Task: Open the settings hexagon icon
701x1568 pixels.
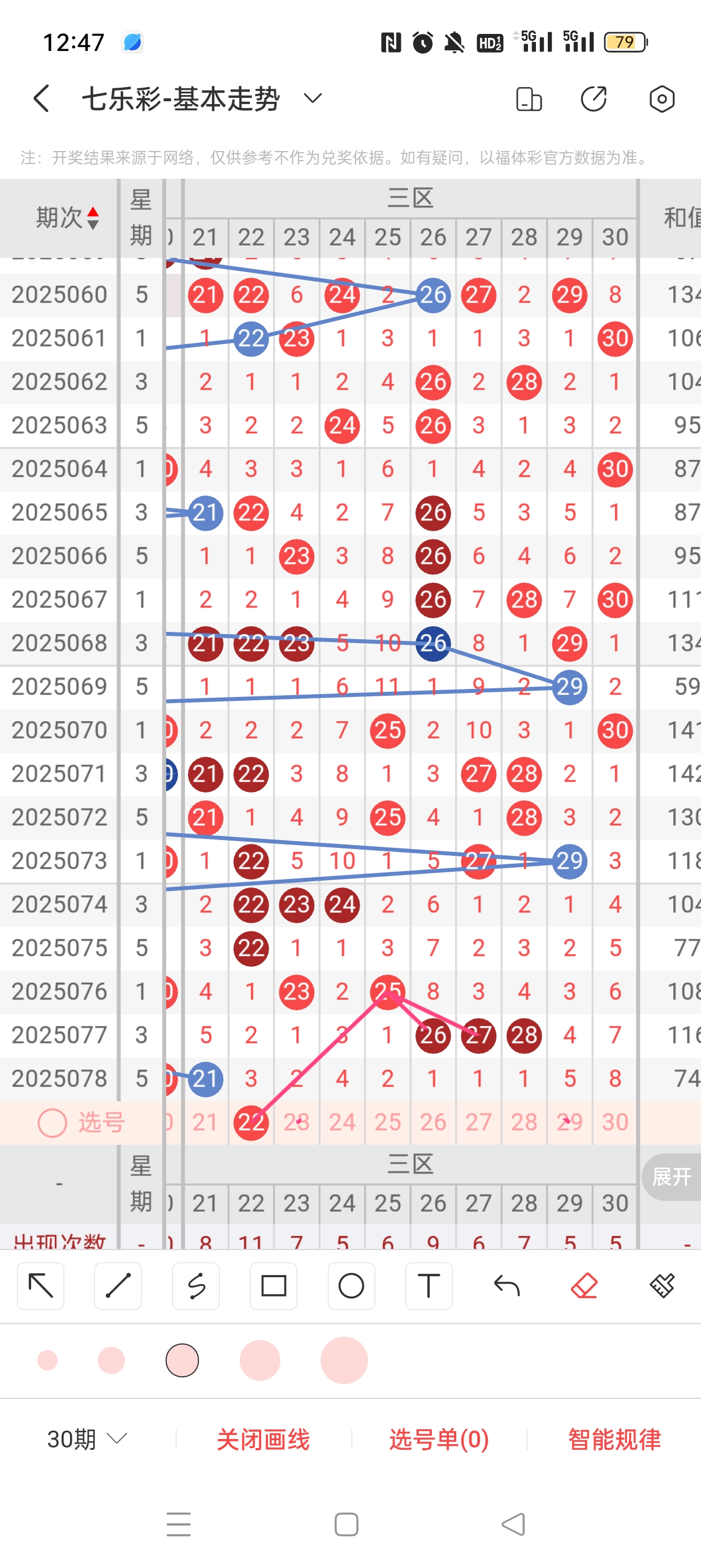Action: point(661,98)
